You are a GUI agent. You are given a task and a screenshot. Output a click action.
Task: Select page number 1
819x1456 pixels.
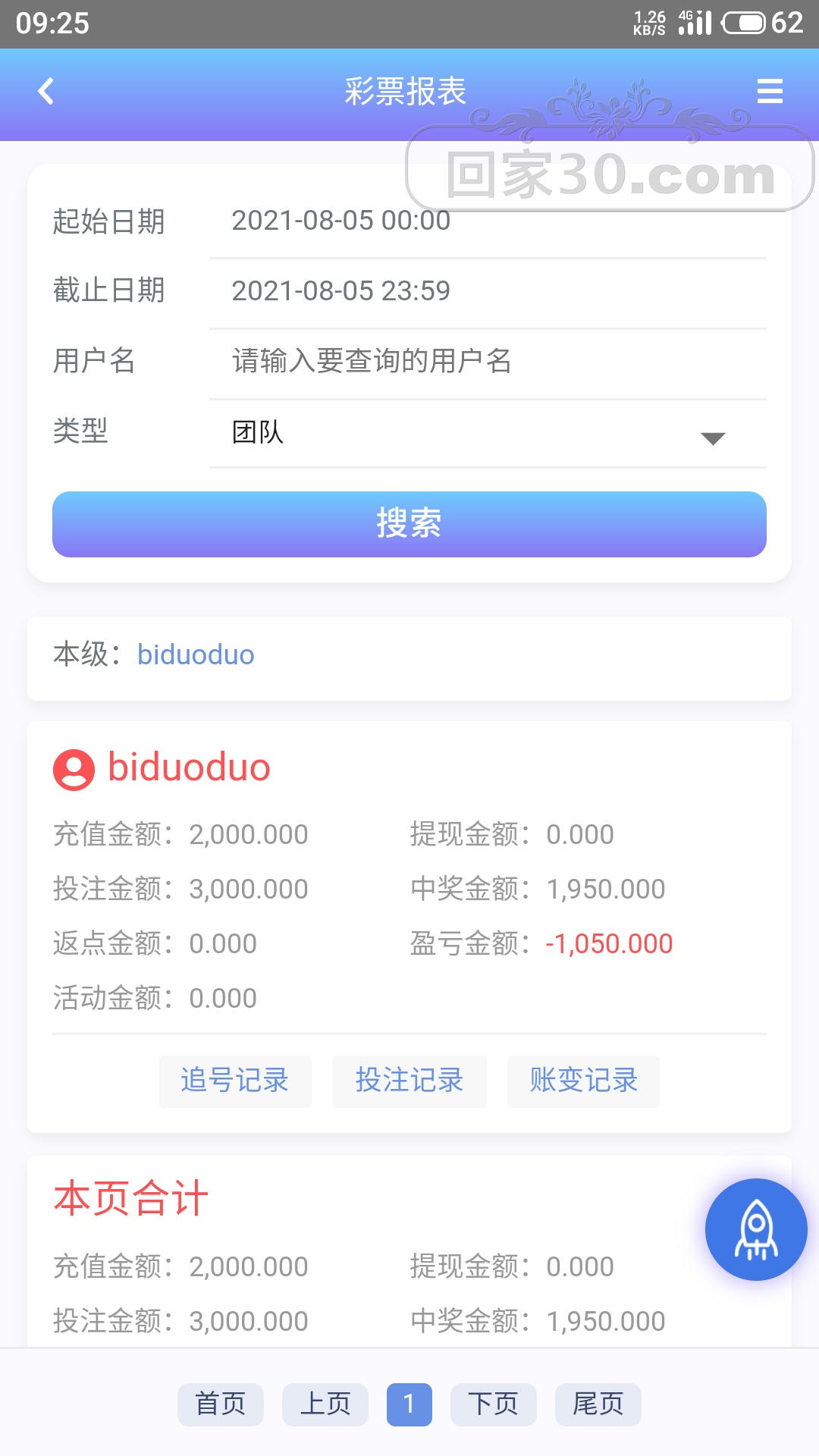click(409, 1404)
